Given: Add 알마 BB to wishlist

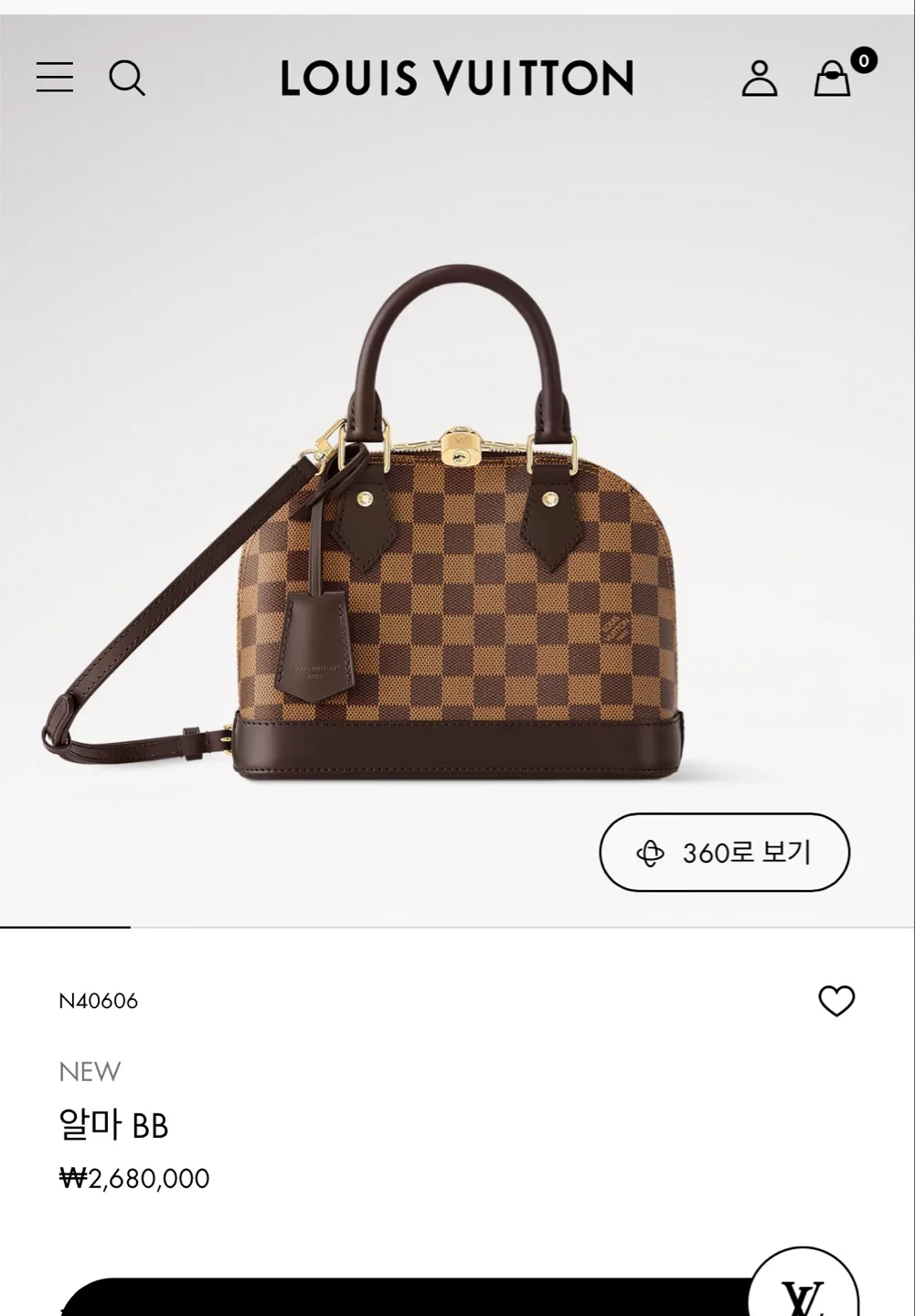Looking at the screenshot, I should (835, 1001).
